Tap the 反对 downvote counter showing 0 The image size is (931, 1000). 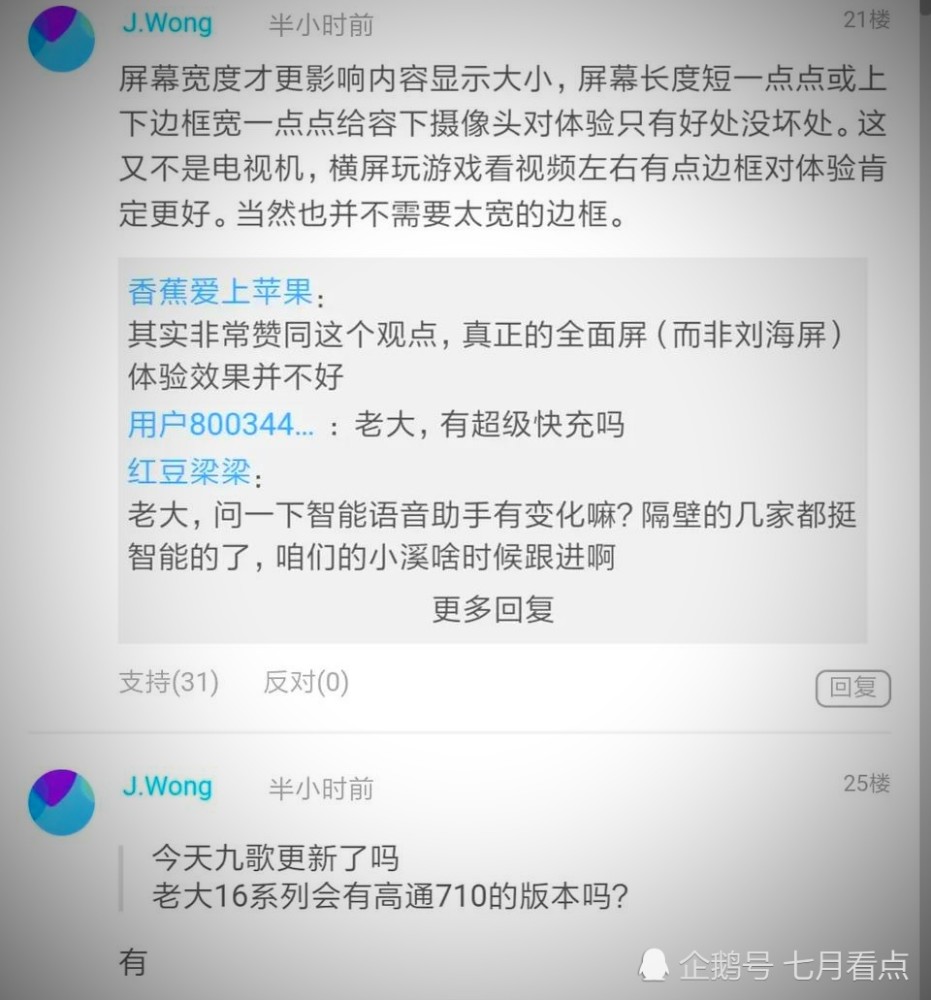pos(303,683)
